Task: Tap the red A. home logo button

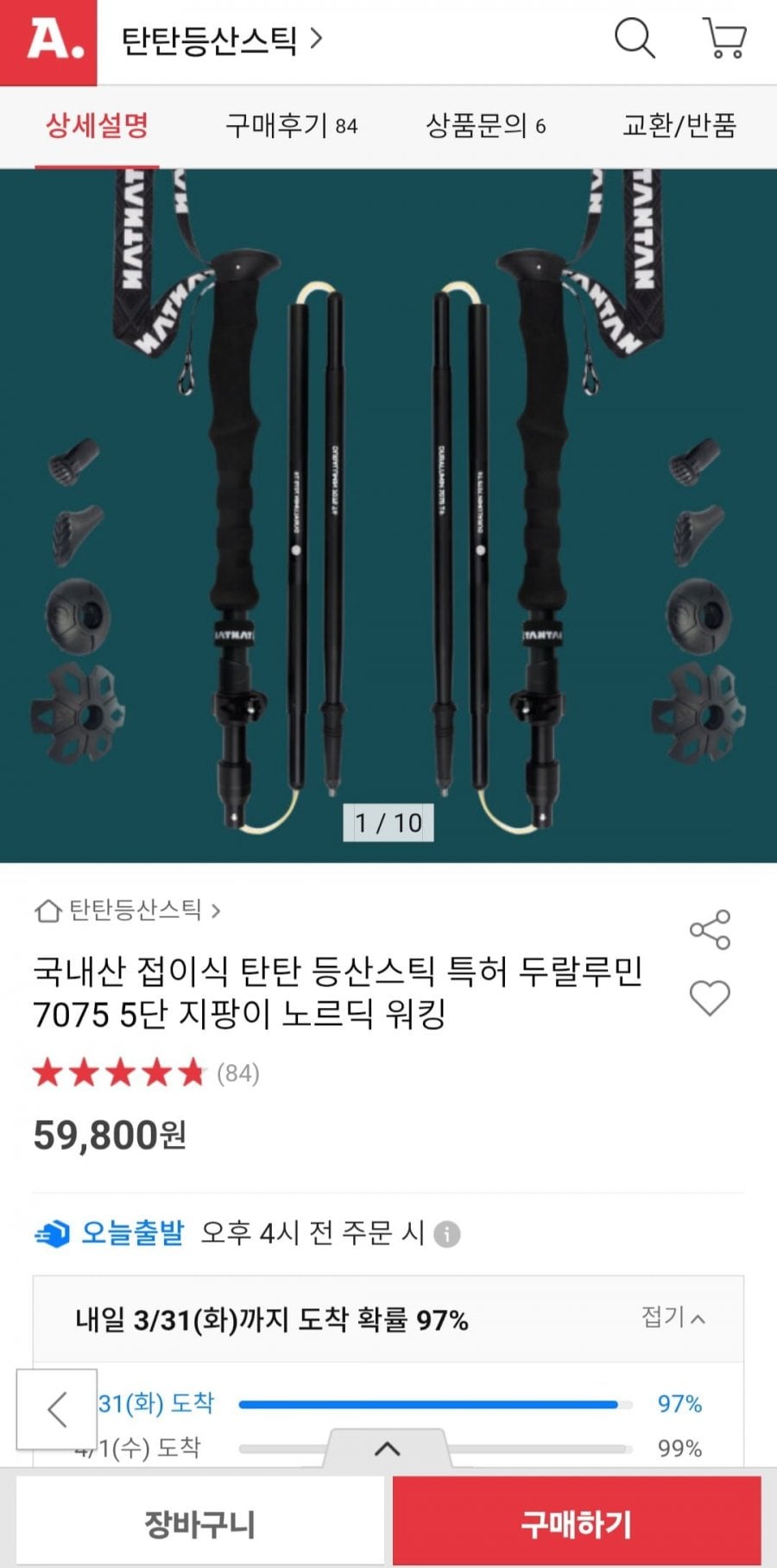Action: click(x=49, y=41)
